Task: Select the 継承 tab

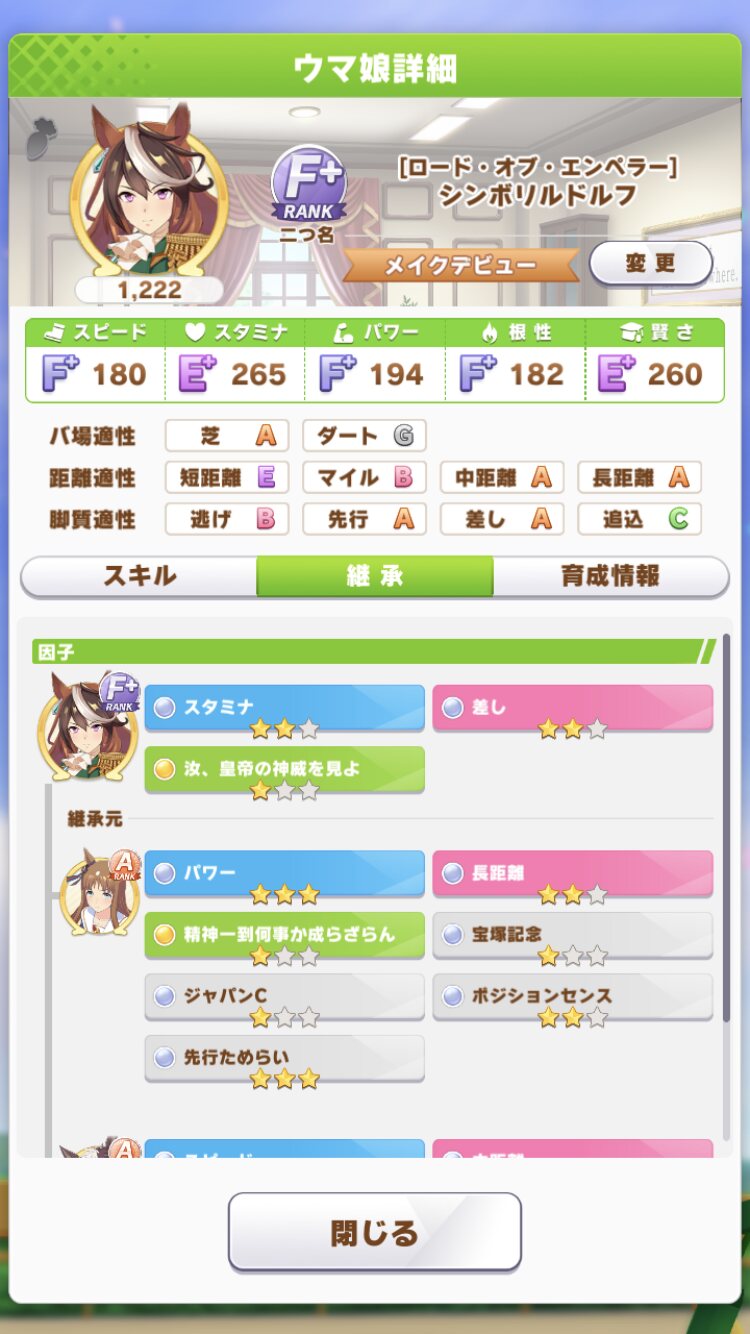Action: click(375, 576)
